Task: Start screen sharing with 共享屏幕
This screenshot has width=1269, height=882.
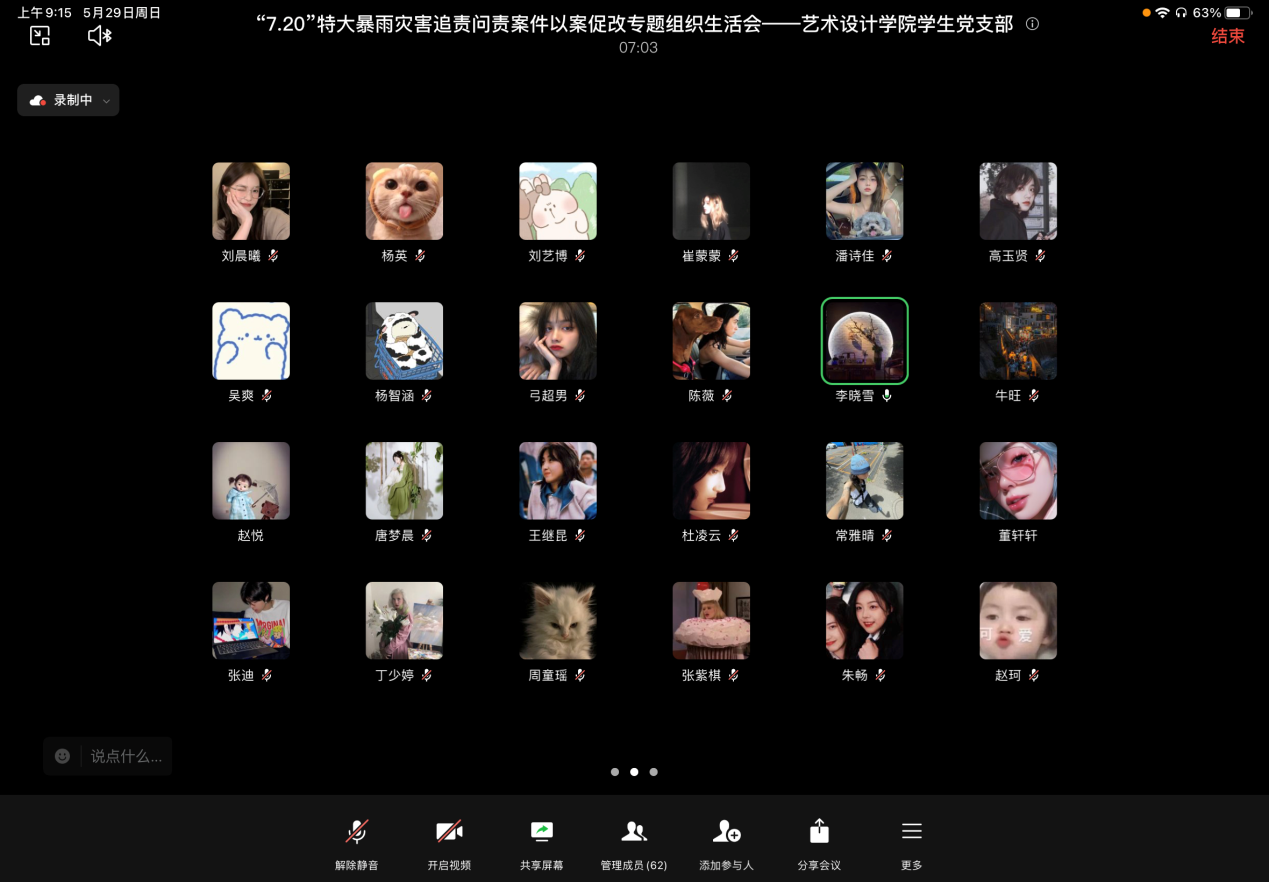Action: click(x=541, y=843)
